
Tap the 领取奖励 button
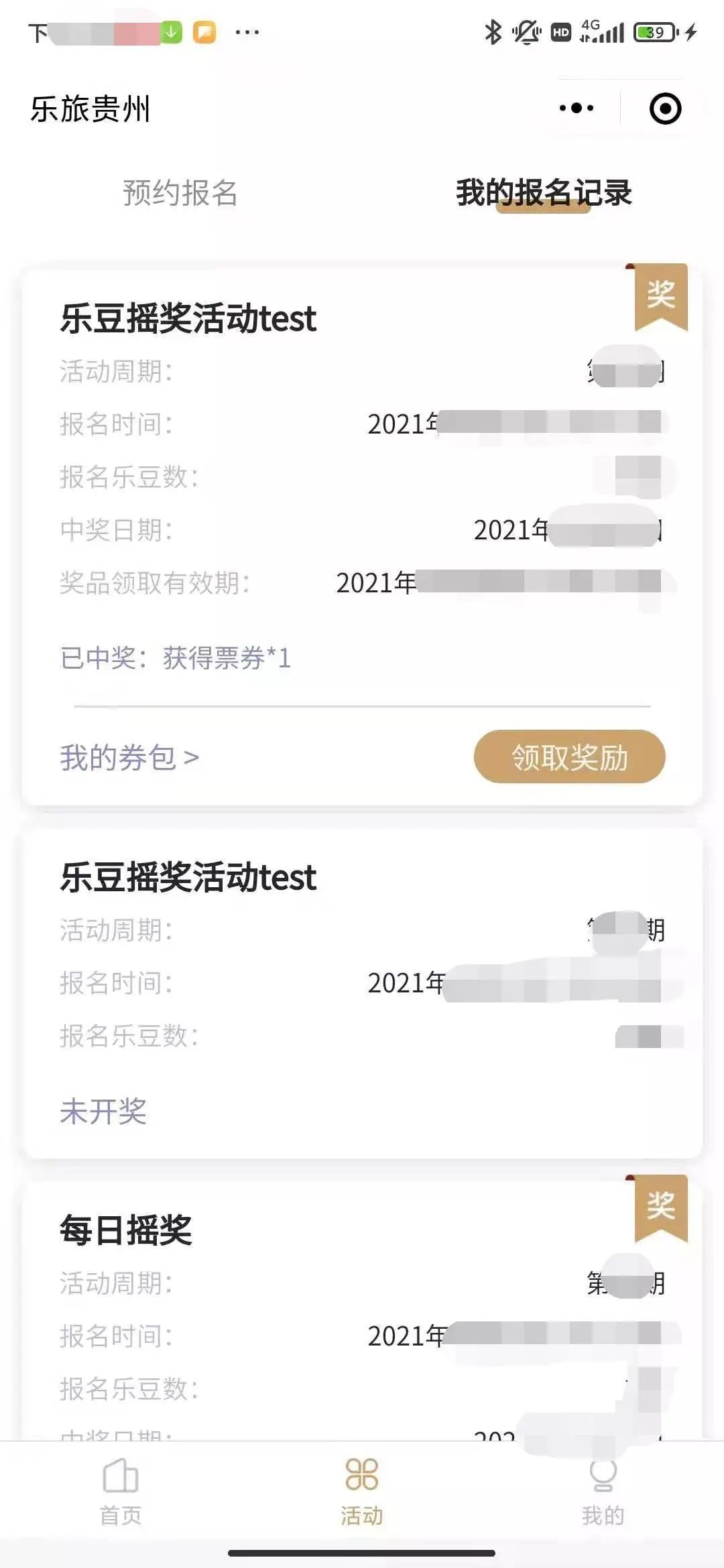click(x=569, y=757)
